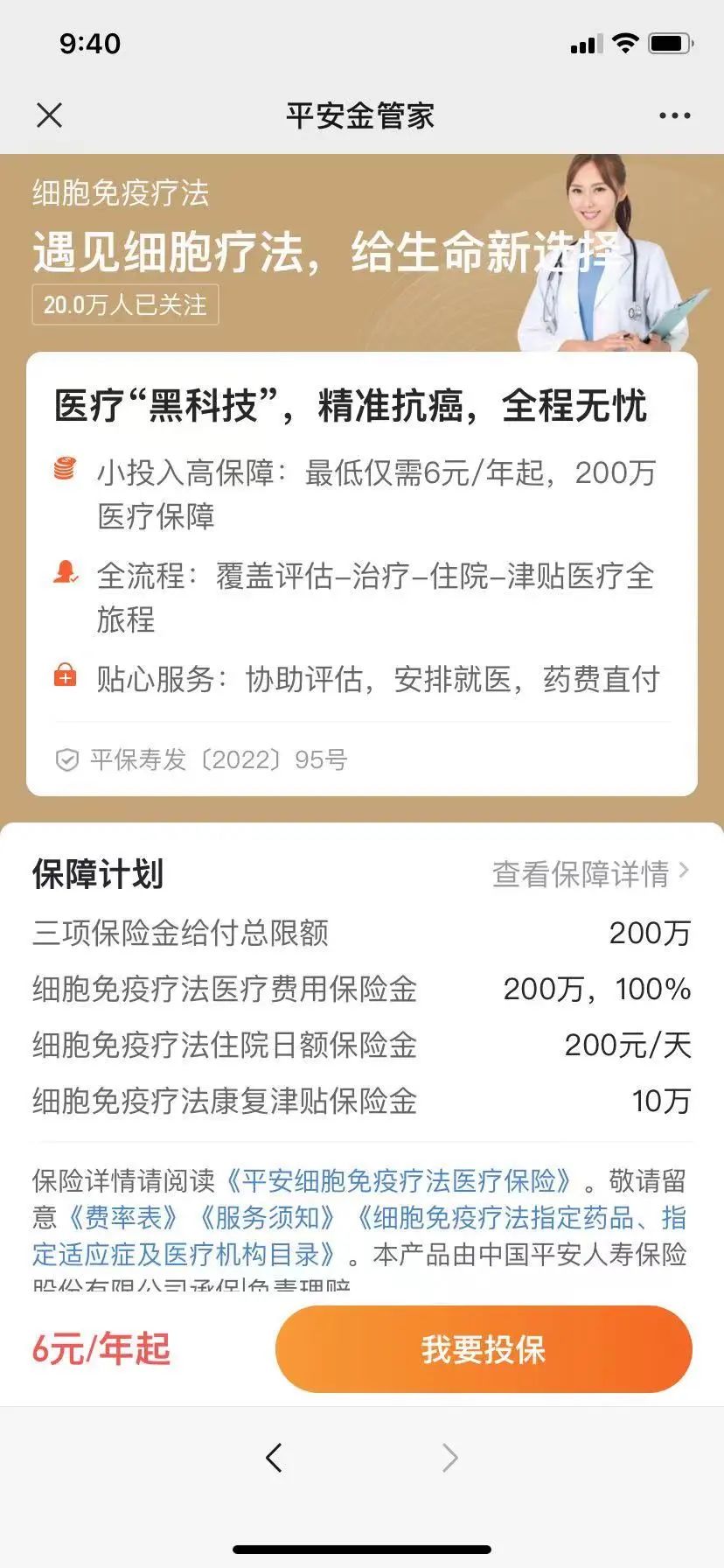Close the 平安金管家 page
The width and height of the screenshot is (724, 1568).
(50, 115)
